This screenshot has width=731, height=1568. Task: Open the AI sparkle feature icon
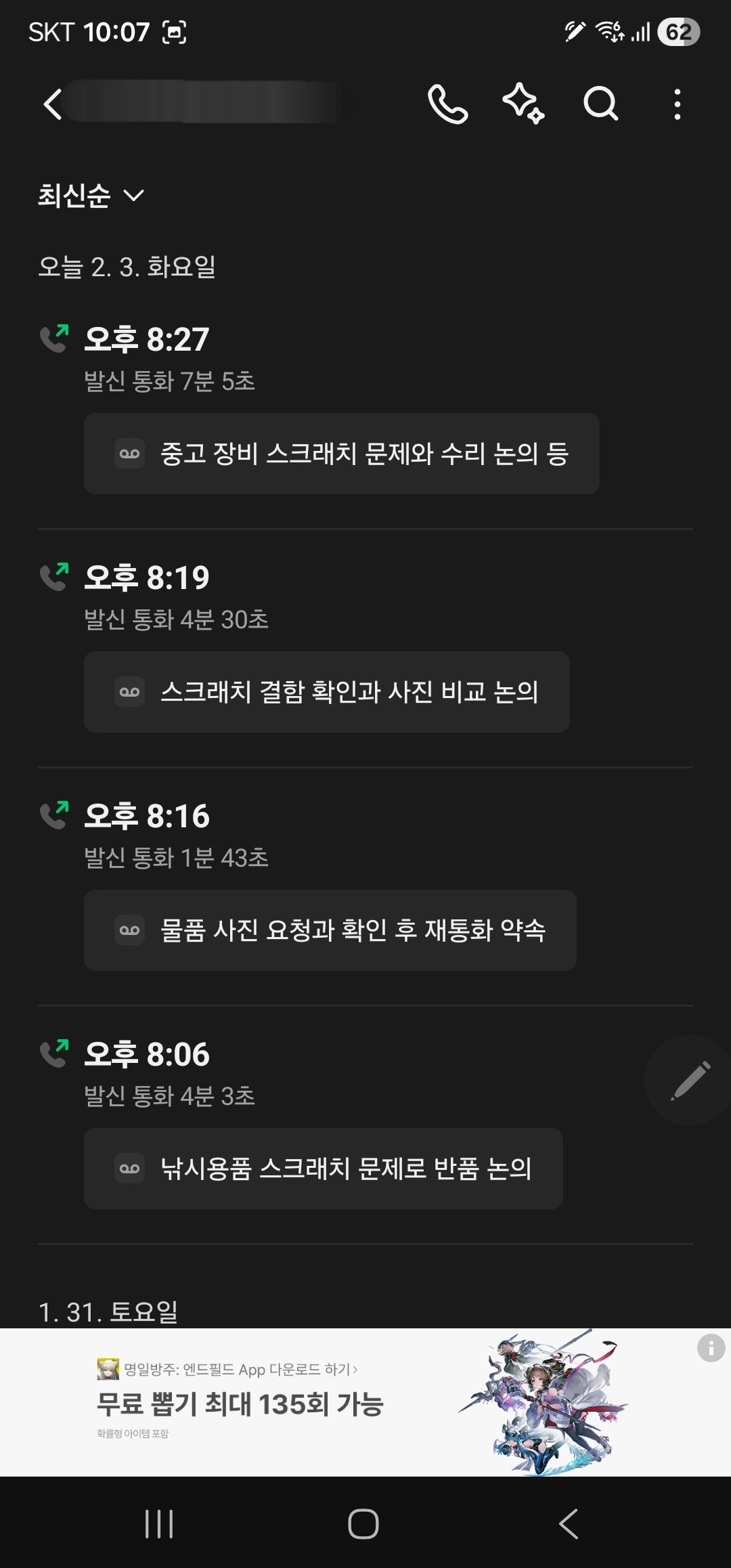(x=523, y=104)
